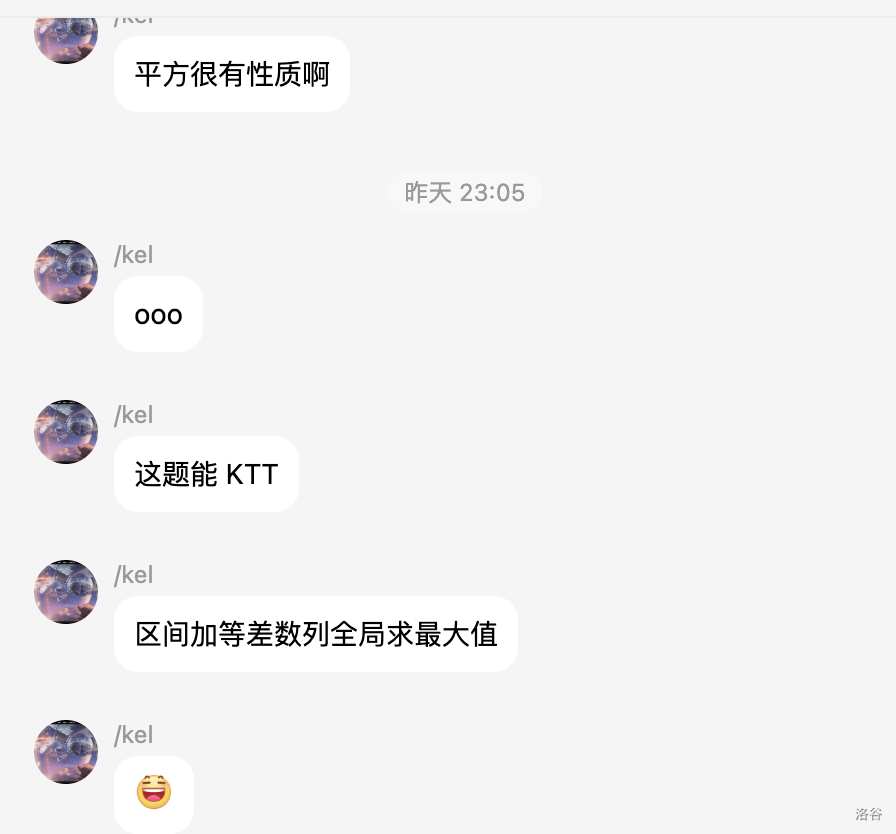Open /kel's avatar beside the laughing emoji message

coord(66,752)
